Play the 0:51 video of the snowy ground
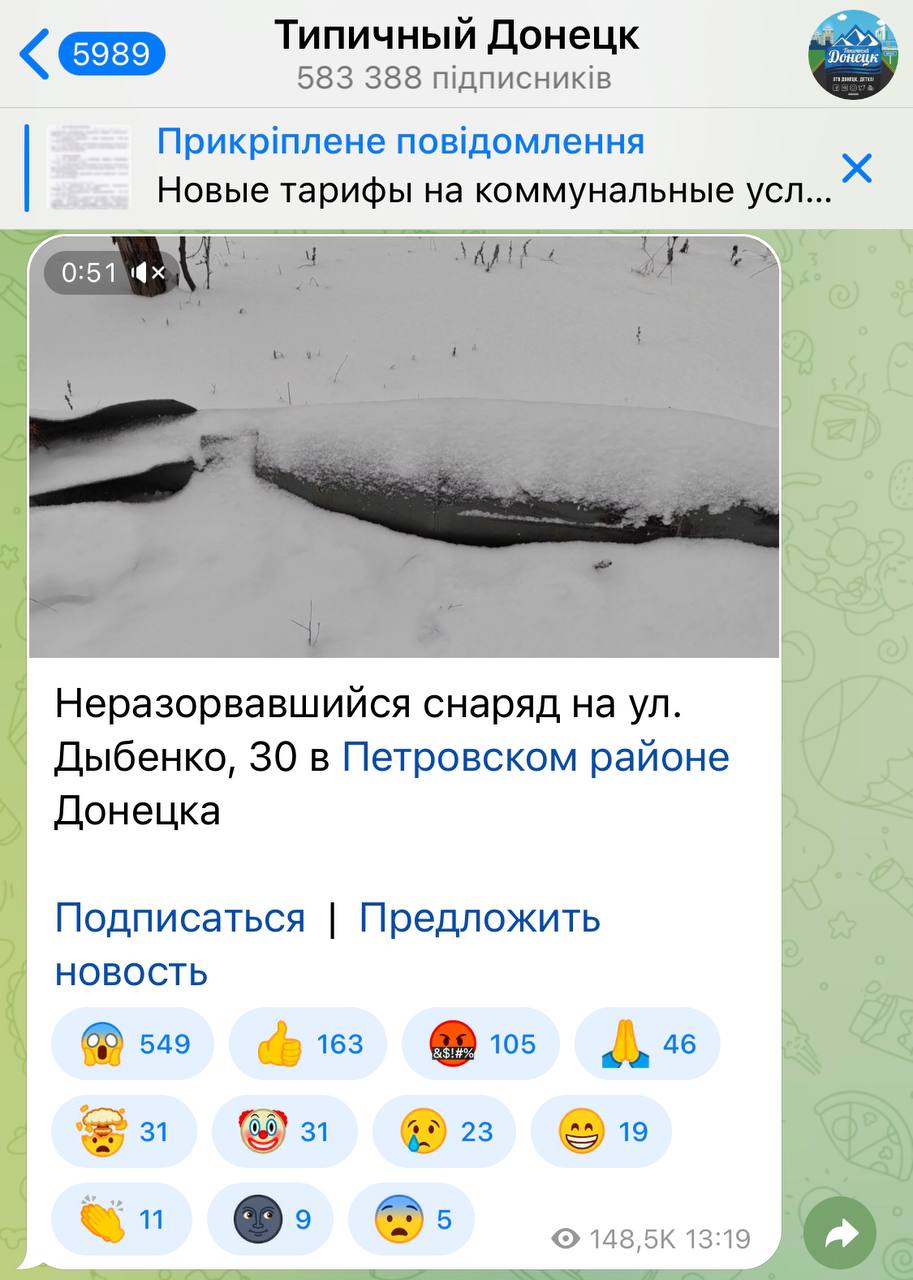Viewport: 913px width, 1280px height. tap(404, 447)
